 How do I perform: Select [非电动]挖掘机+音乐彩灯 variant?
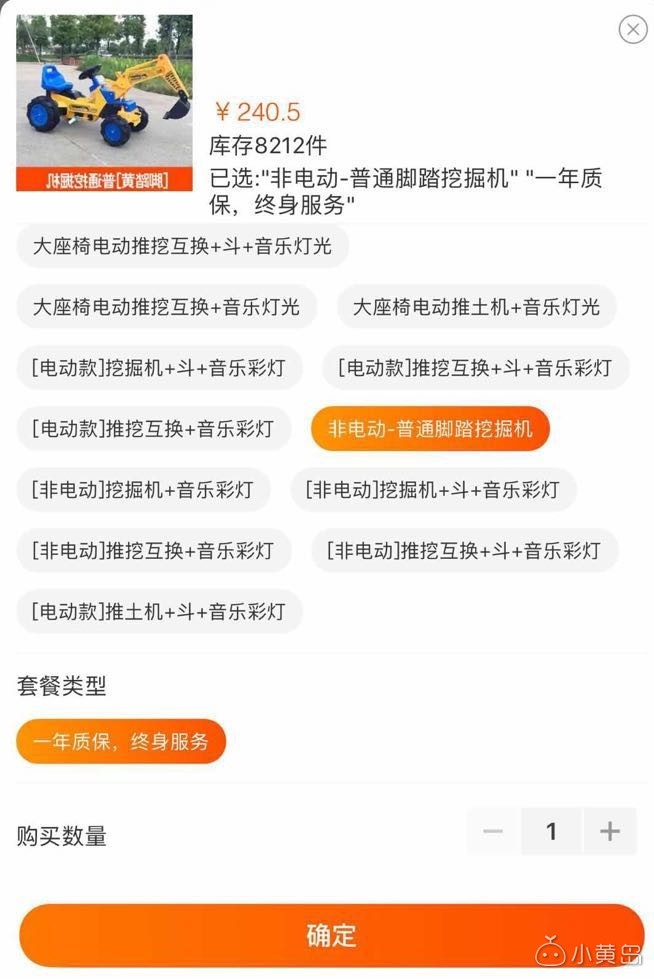[143, 490]
